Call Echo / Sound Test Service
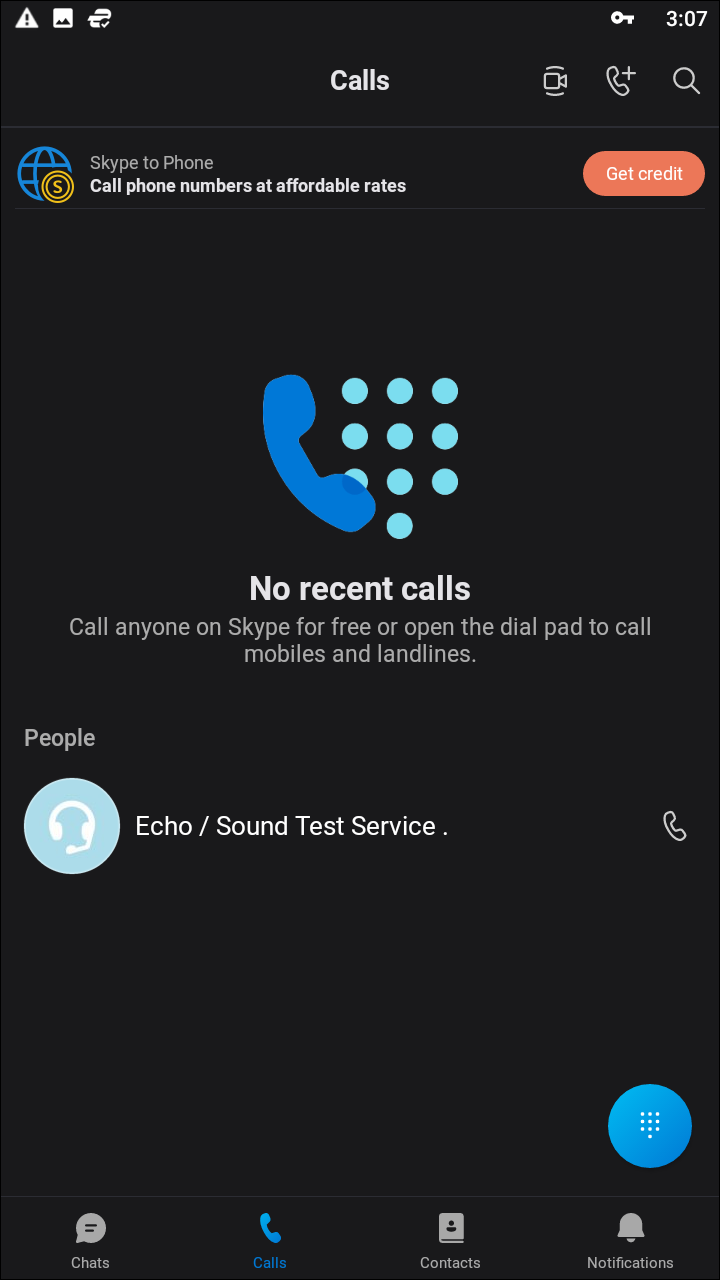Image resolution: width=720 pixels, height=1280 pixels. tap(675, 826)
